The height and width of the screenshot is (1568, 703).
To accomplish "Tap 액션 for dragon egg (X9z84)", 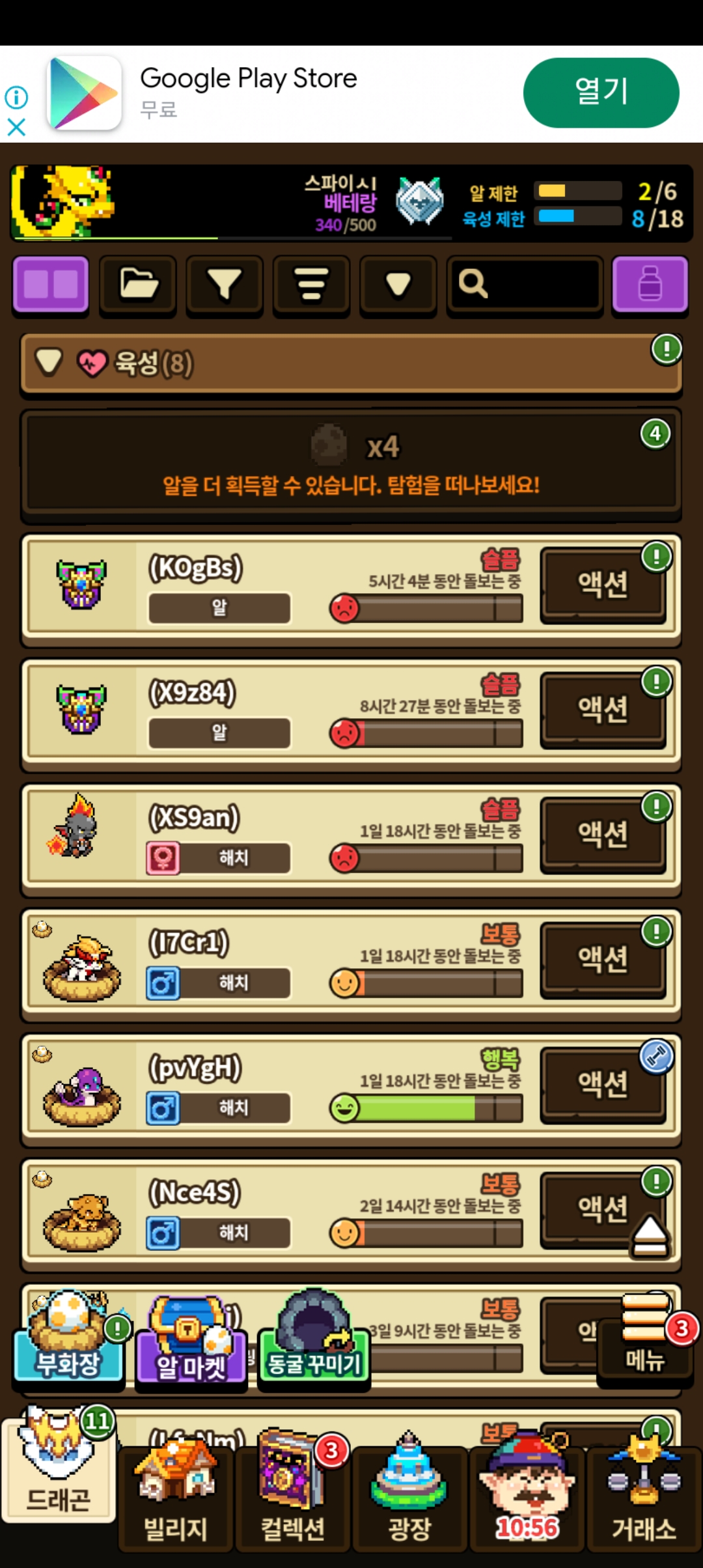I will tap(603, 708).
